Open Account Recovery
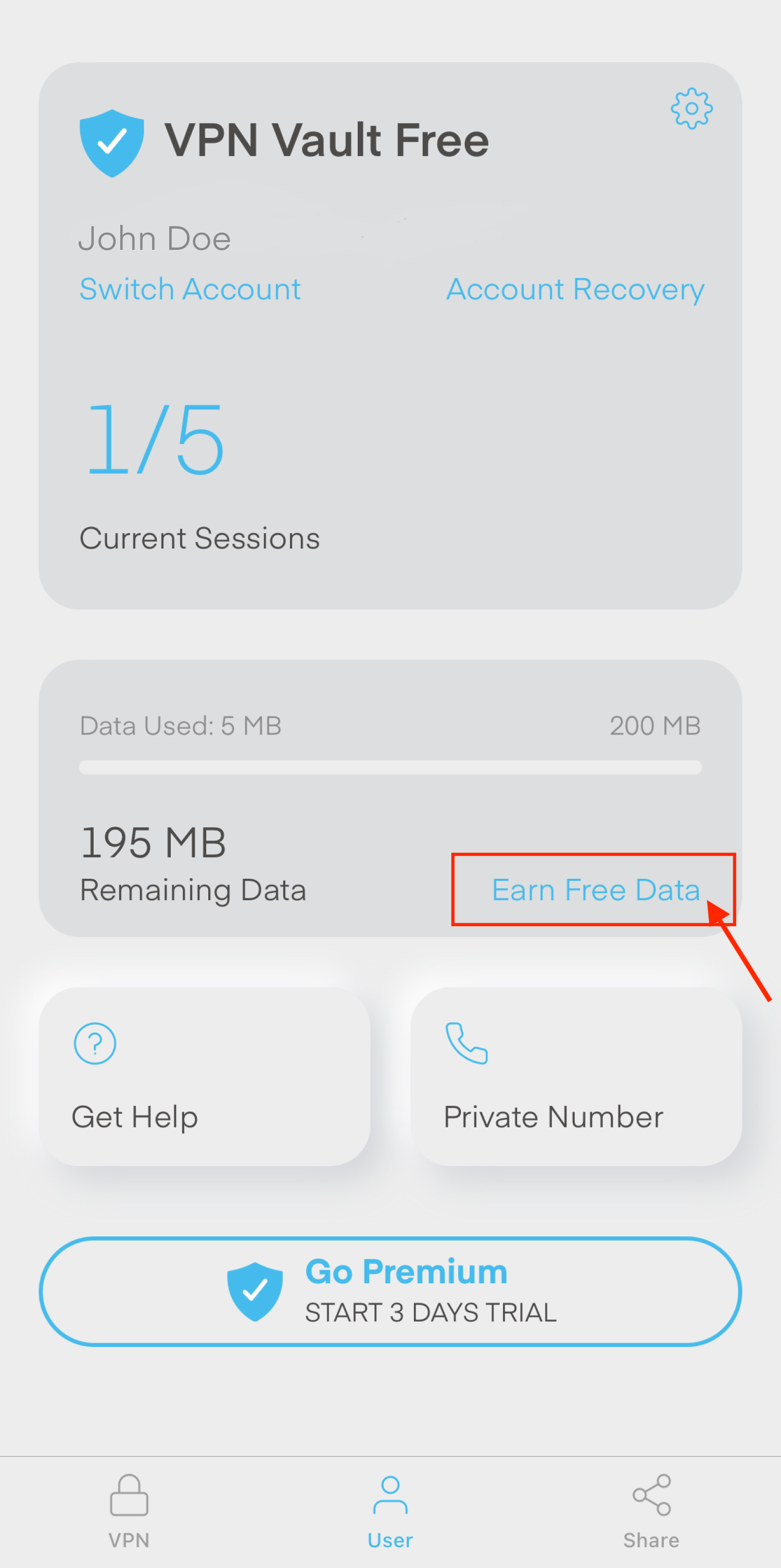781x1568 pixels. pos(575,289)
